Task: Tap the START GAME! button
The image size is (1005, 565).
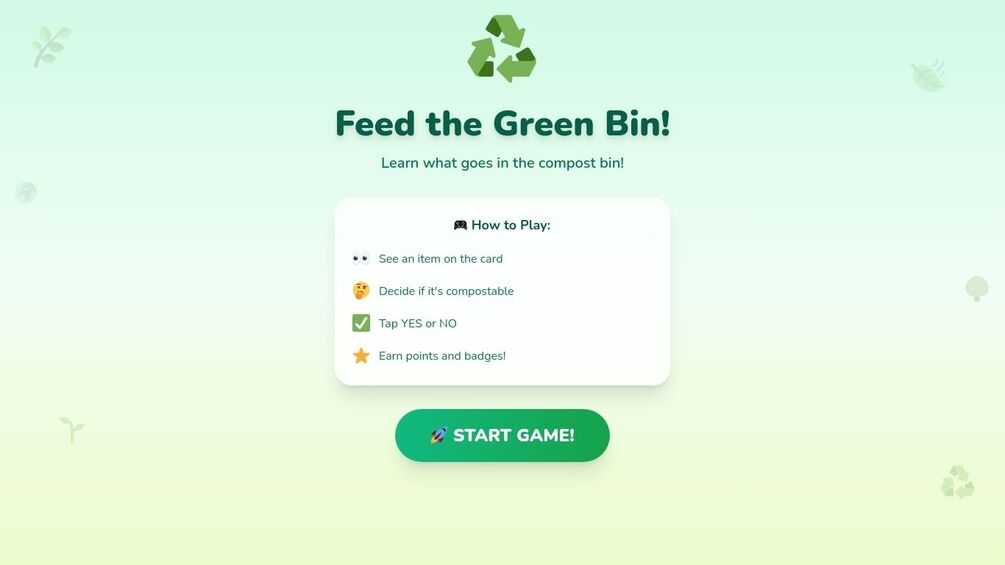Action: pyautogui.click(x=502, y=435)
